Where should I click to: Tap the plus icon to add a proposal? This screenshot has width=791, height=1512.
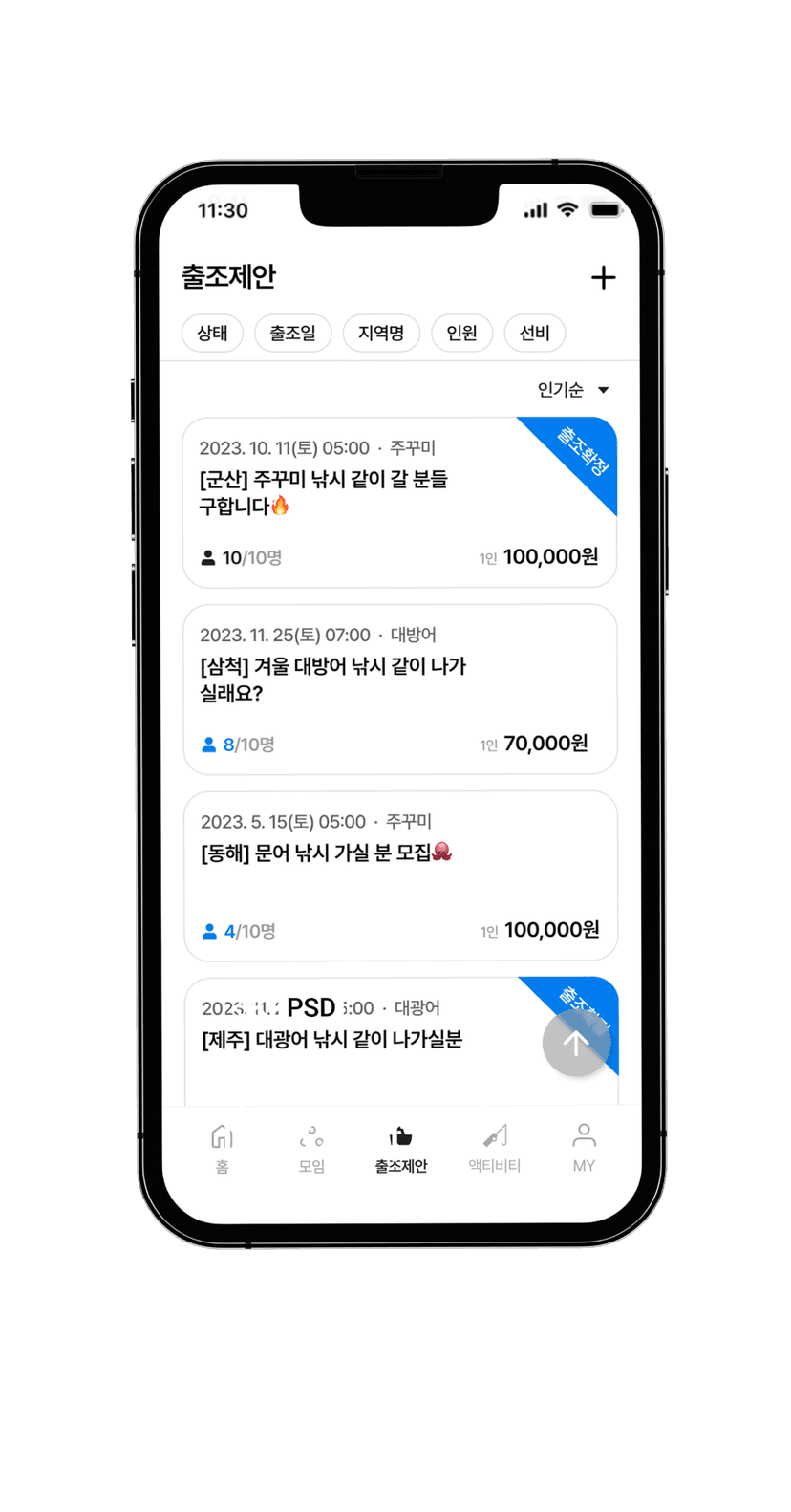click(x=603, y=277)
